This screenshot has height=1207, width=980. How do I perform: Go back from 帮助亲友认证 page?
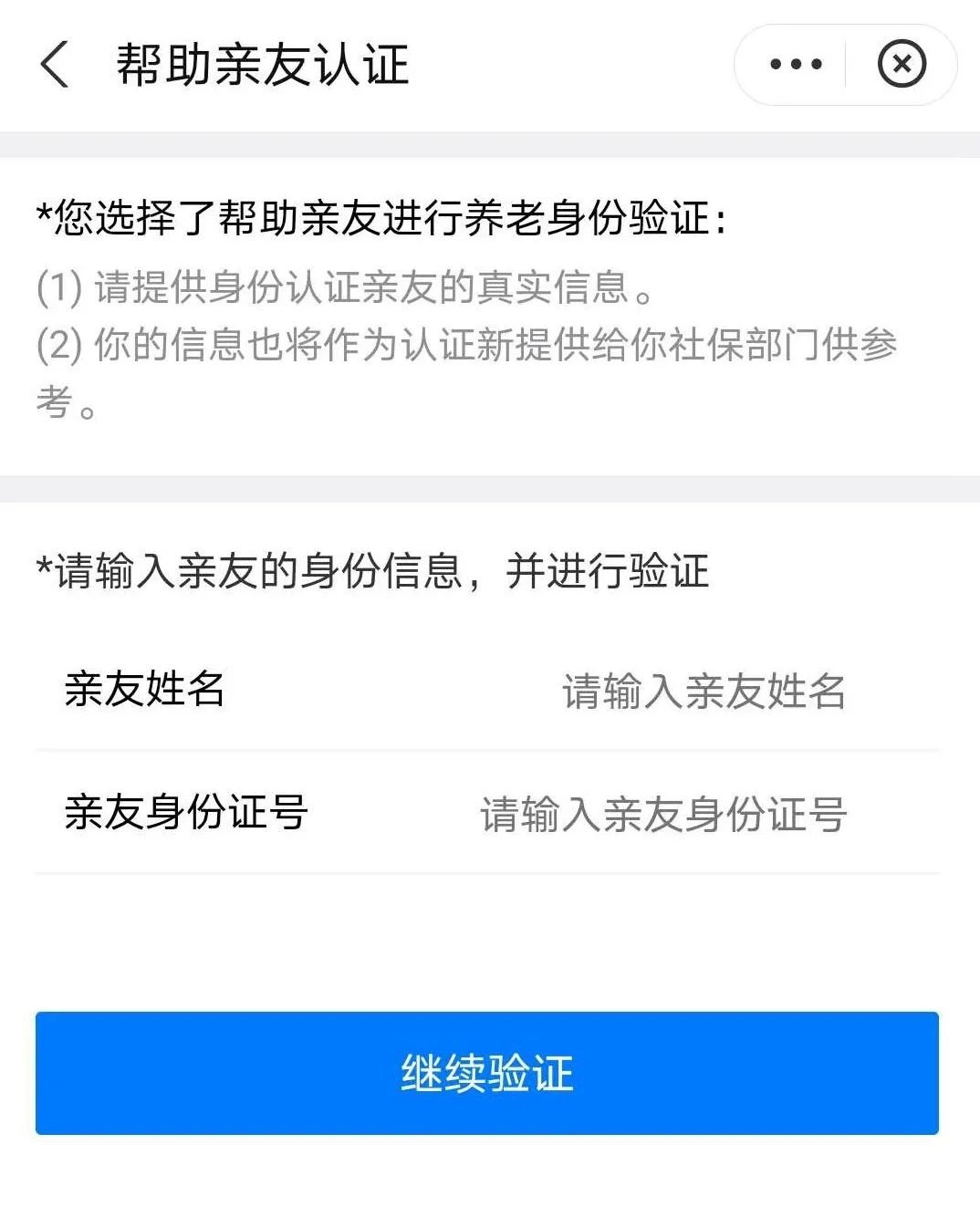[x=55, y=66]
